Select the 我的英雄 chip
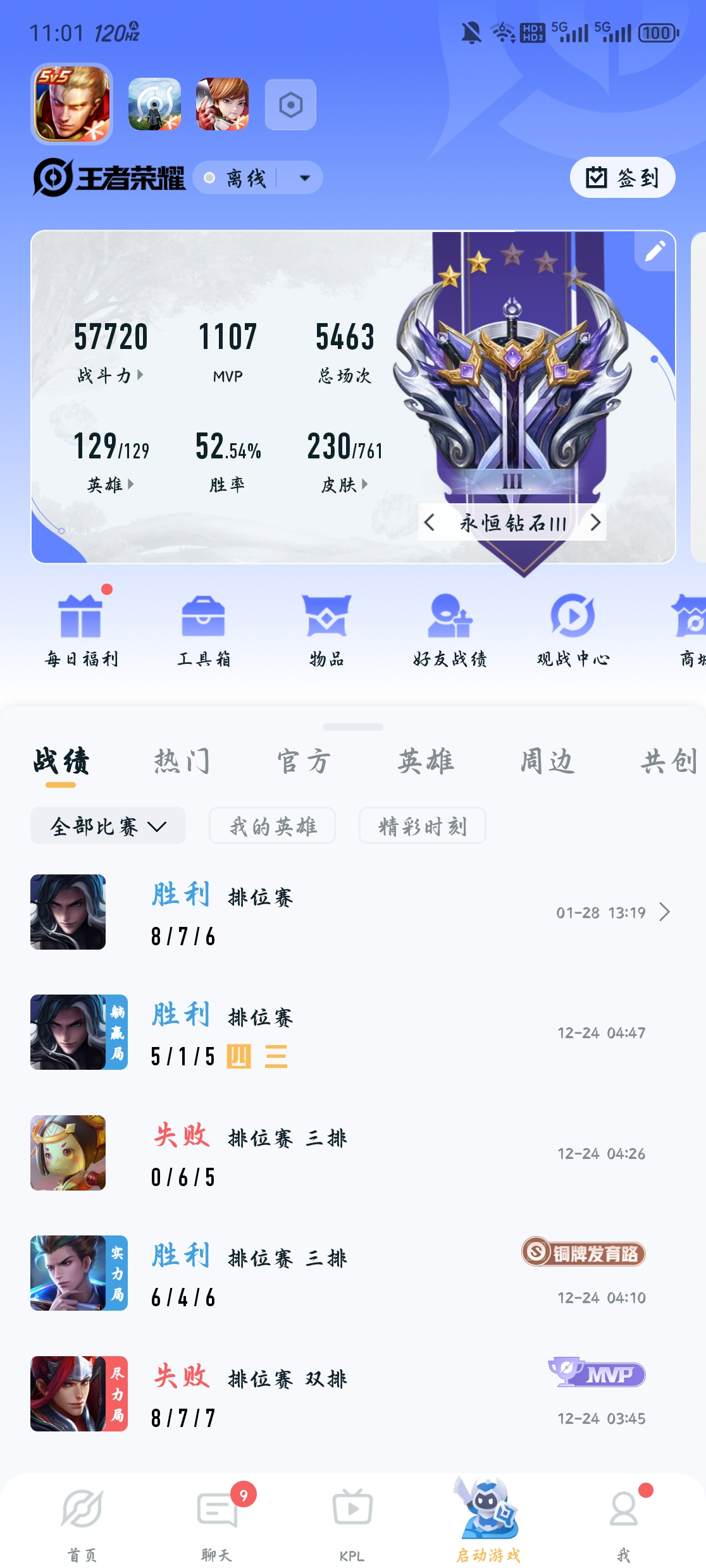The image size is (706, 1568). [273, 826]
